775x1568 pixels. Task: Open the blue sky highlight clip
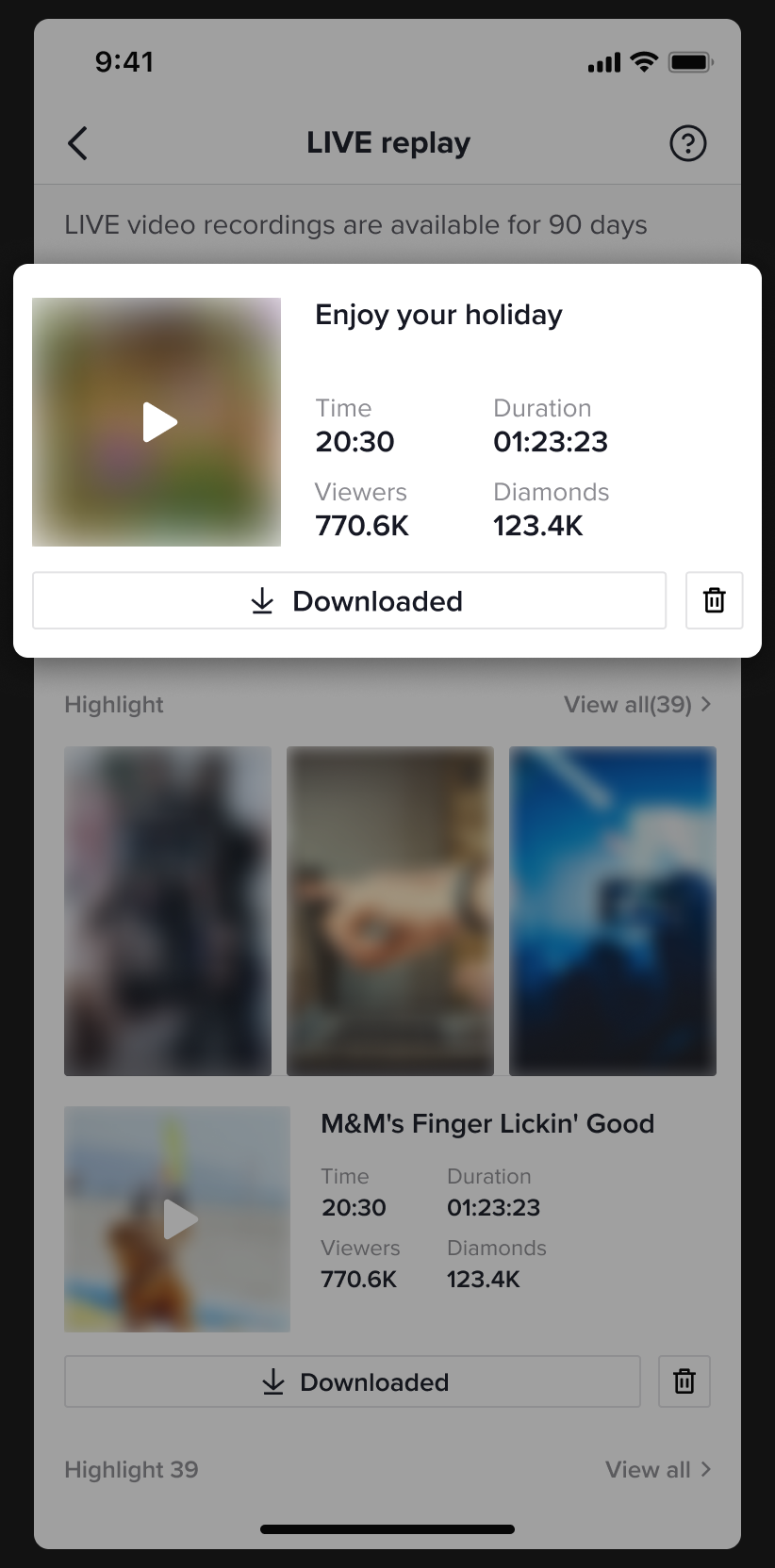613,910
